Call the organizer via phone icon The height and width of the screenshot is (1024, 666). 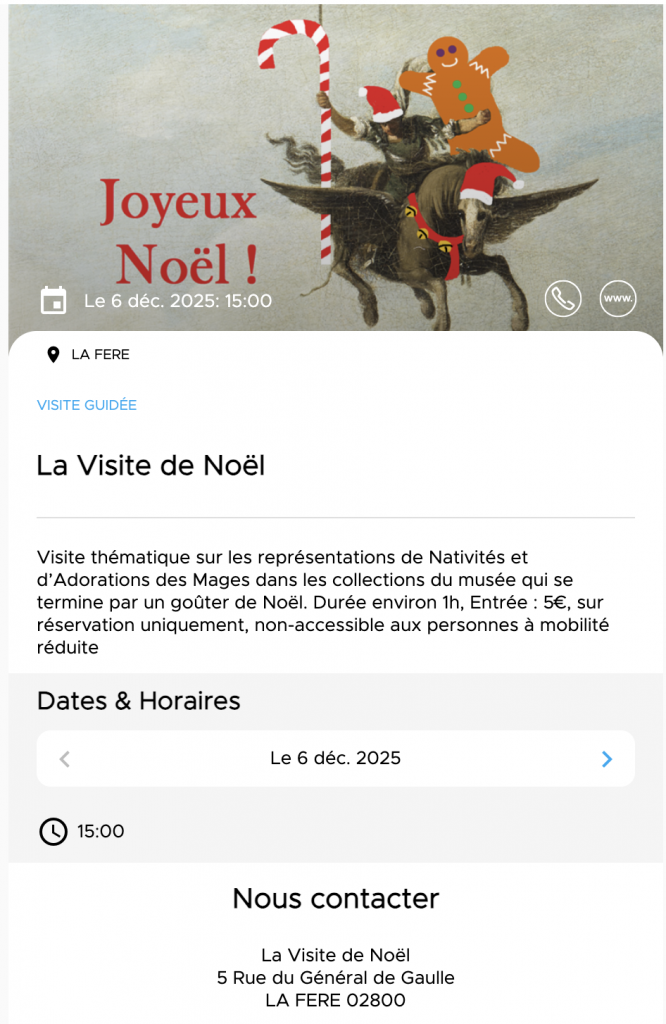[x=563, y=298]
